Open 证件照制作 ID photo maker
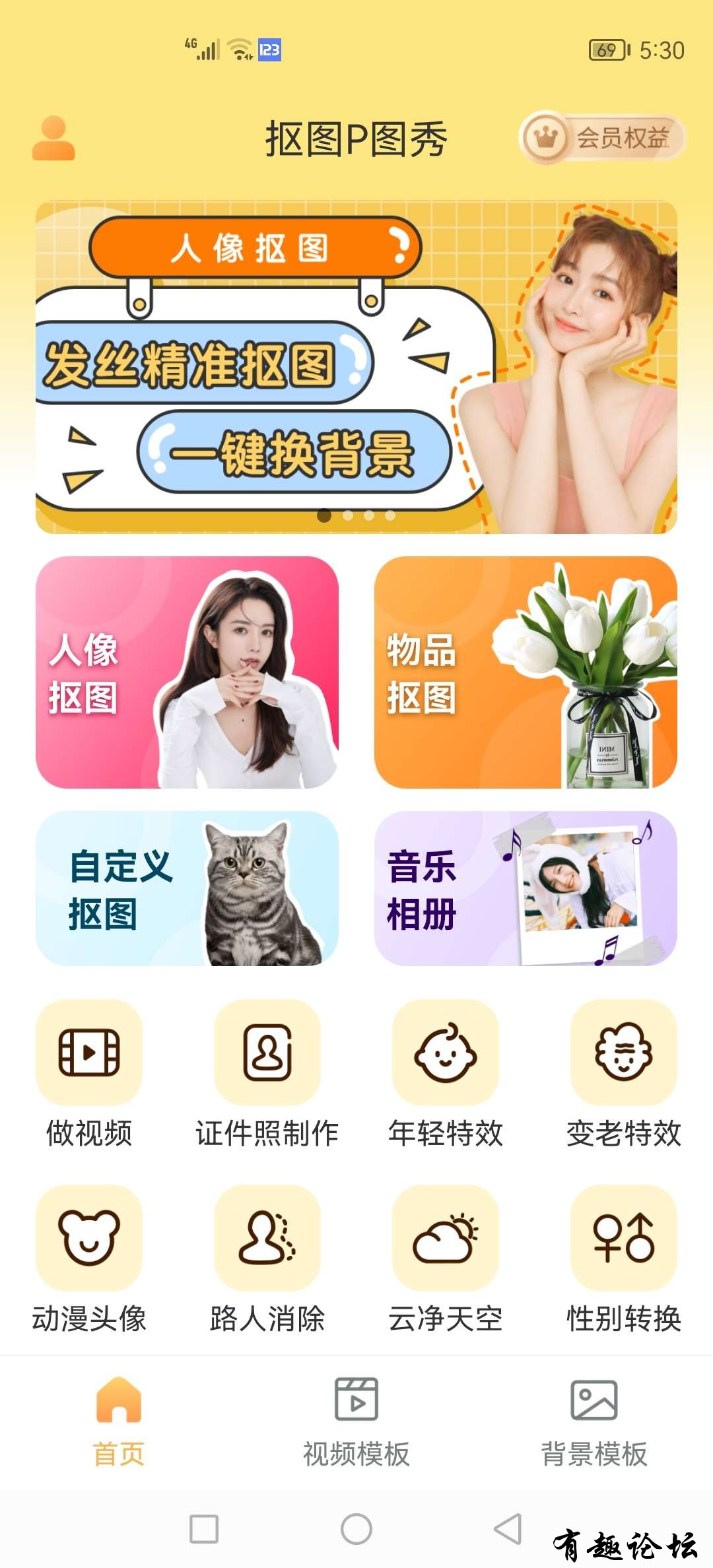Image resolution: width=713 pixels, height=1568 pixels. coord(267,1053)
